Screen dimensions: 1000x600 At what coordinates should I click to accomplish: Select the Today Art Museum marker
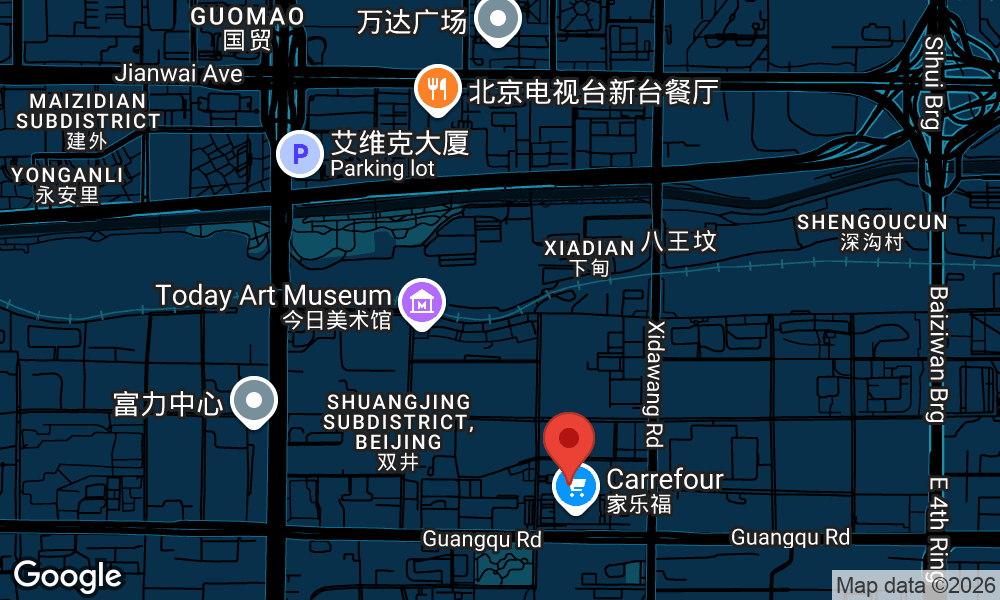pyautogui.click(x=422, y=301)
